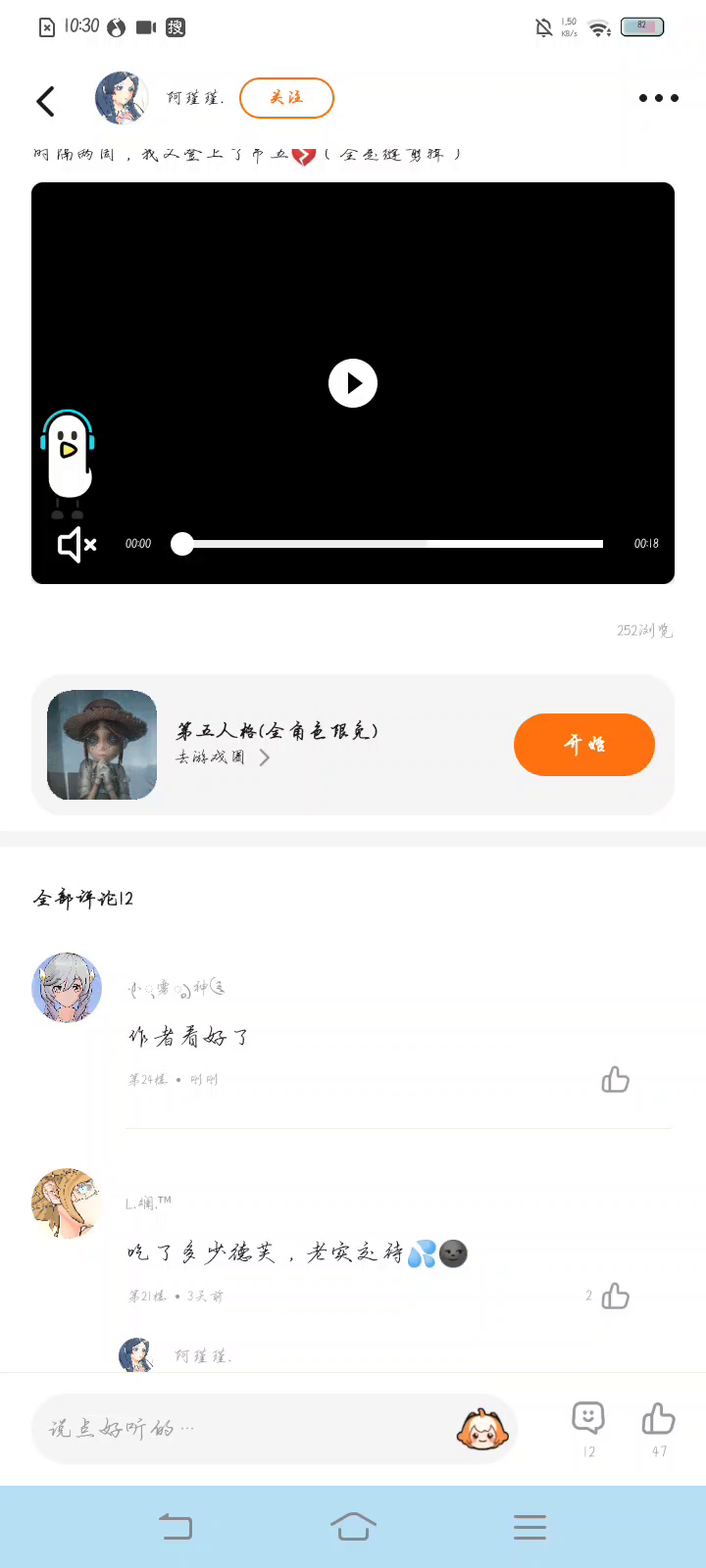Tap the orange button on the game card
This screenshot has height=1568, width=706.
583,745
